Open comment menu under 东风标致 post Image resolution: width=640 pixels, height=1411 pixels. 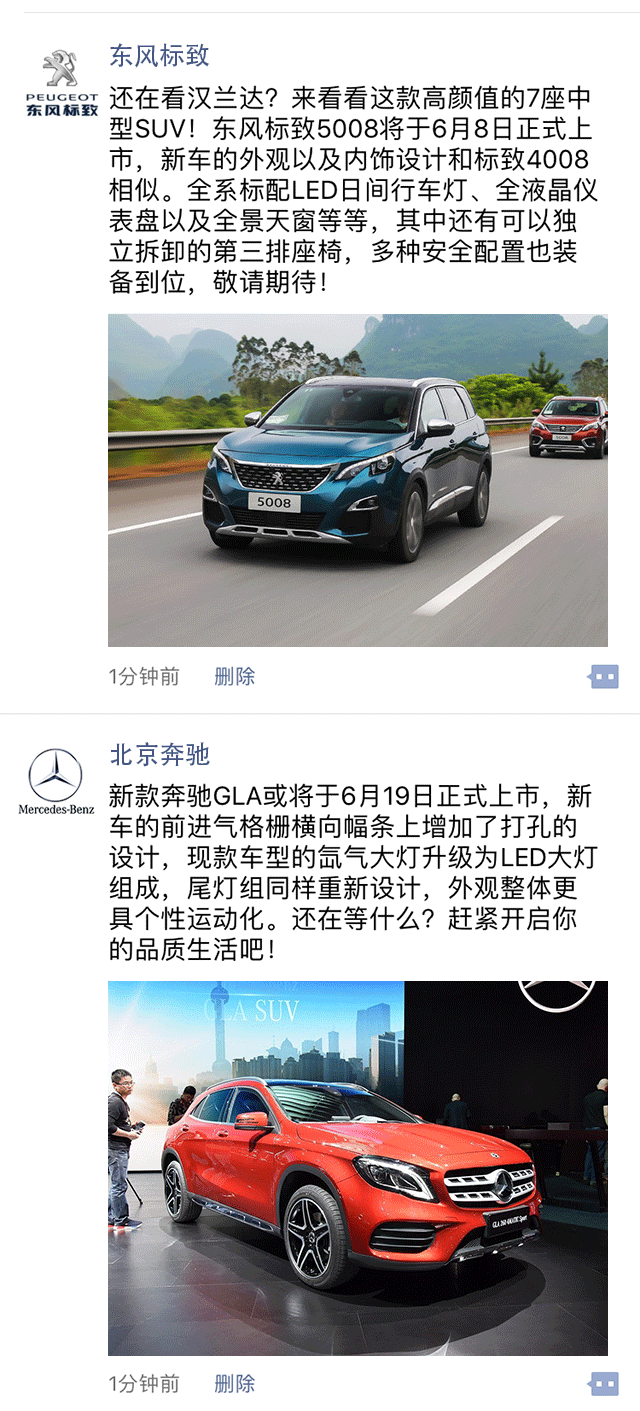coord(603,677)
